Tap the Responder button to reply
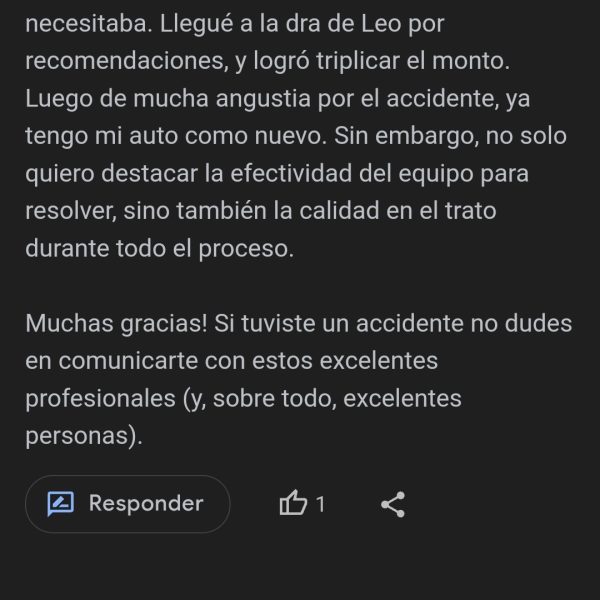Viewport: 600px width, 600px height. (127, 504)
